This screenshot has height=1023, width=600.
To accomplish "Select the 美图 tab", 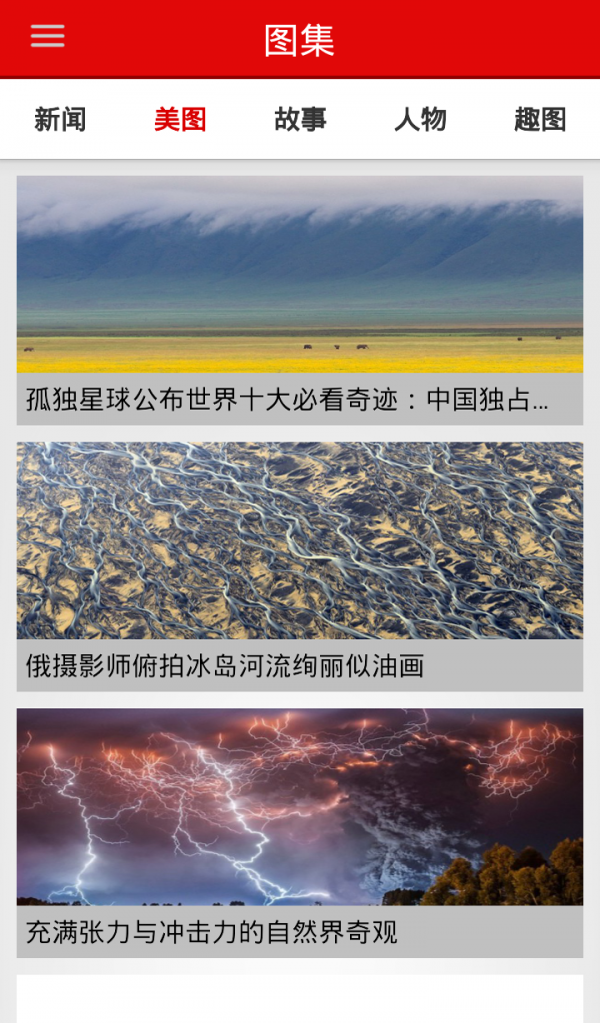I will click(180, 120).
